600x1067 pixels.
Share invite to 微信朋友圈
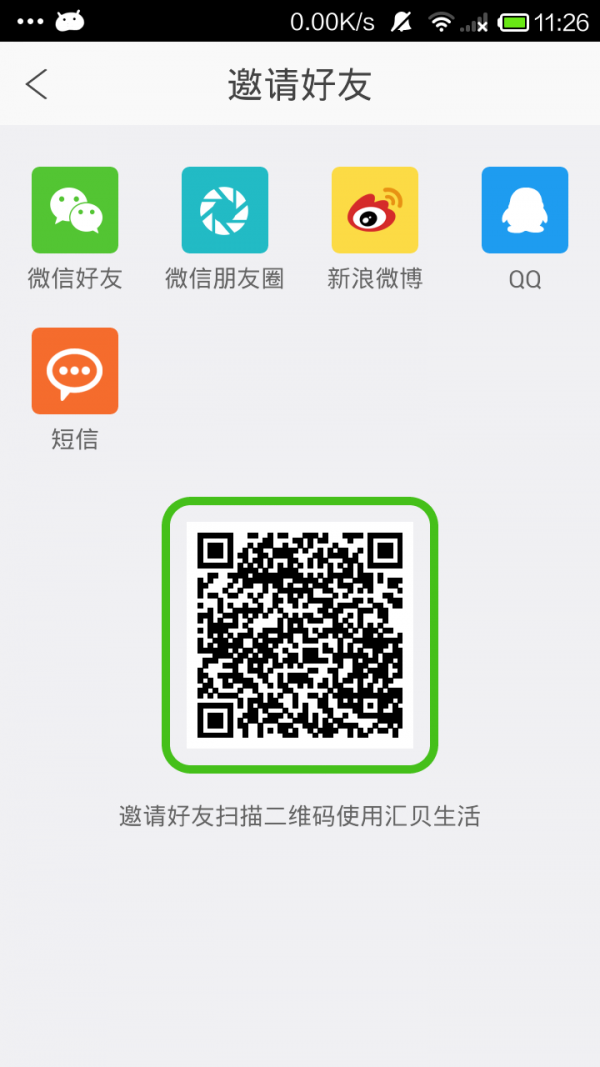[x=225, y=210]
